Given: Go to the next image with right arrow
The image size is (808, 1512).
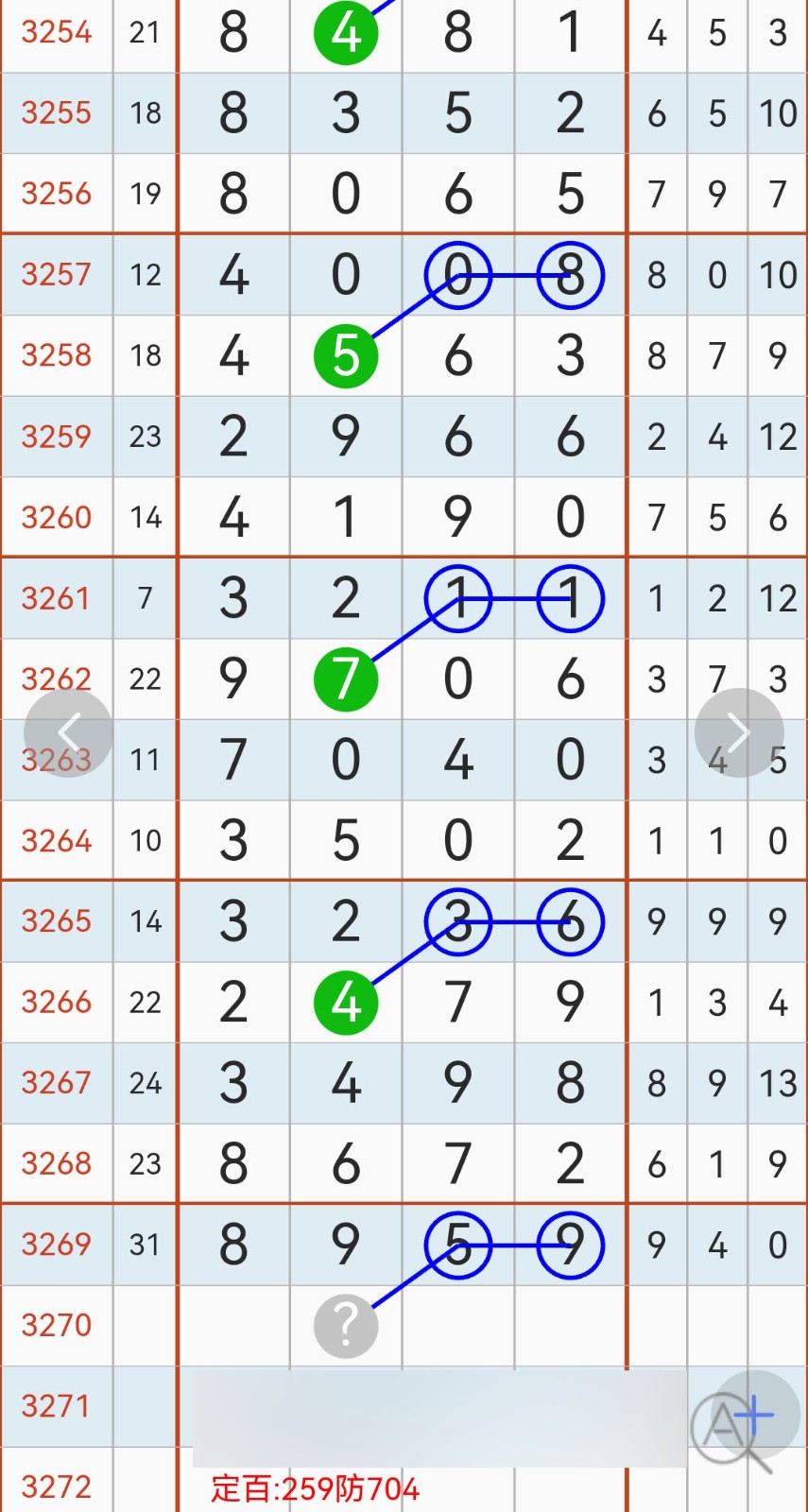Looking at the screenshot, I should pyautogui.click(x=739, y=732).
